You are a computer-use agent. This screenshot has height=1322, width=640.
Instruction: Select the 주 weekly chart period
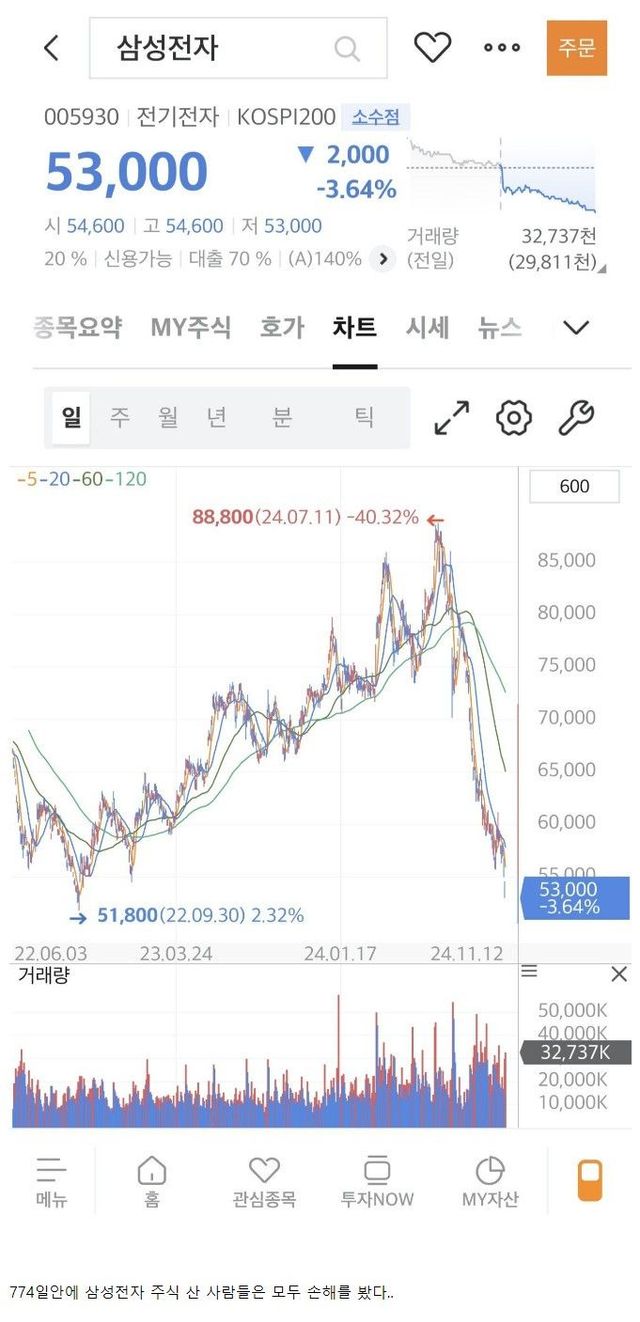point(120,417)
